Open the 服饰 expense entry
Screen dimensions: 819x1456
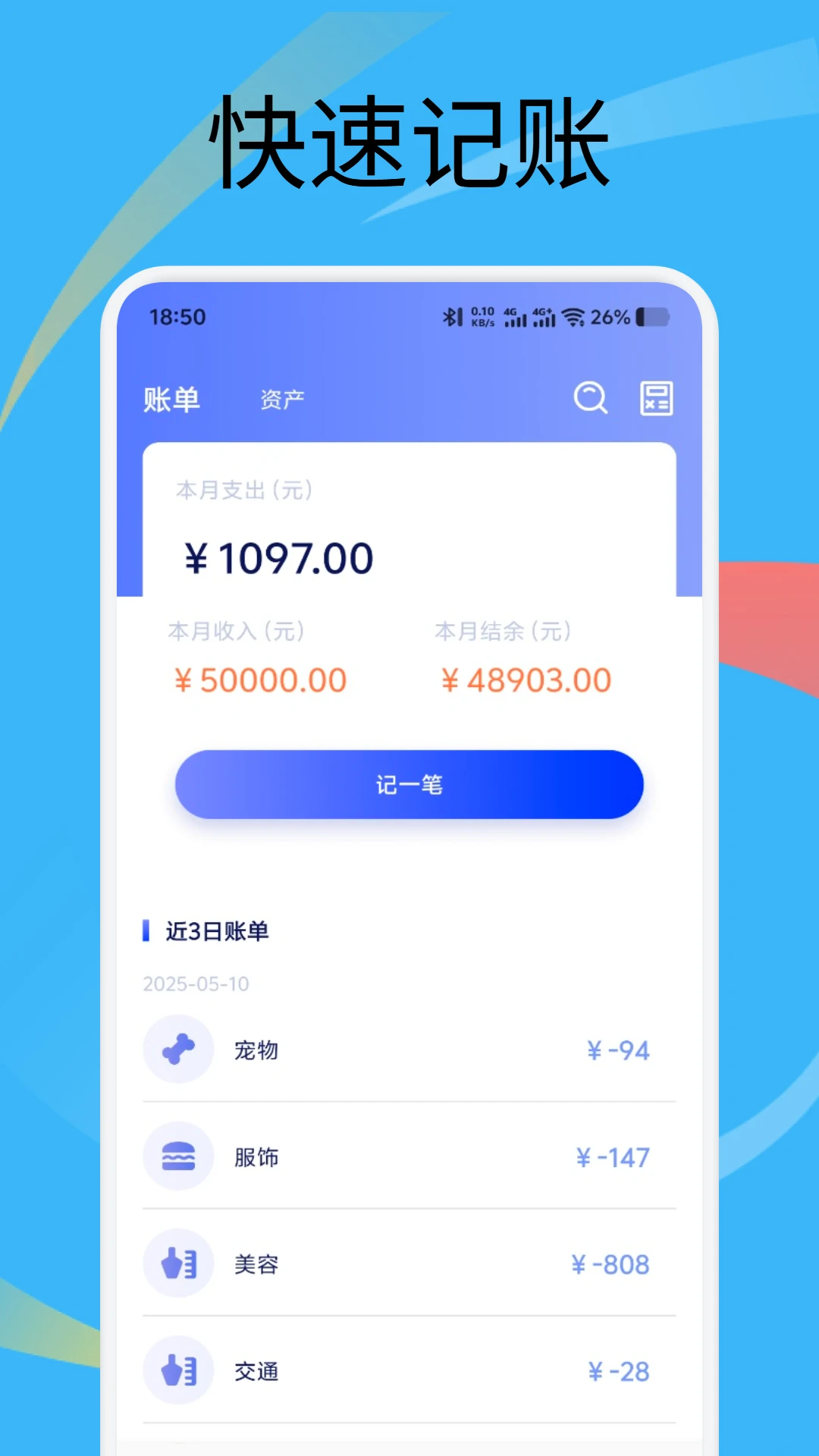[x=408, y=1156]
